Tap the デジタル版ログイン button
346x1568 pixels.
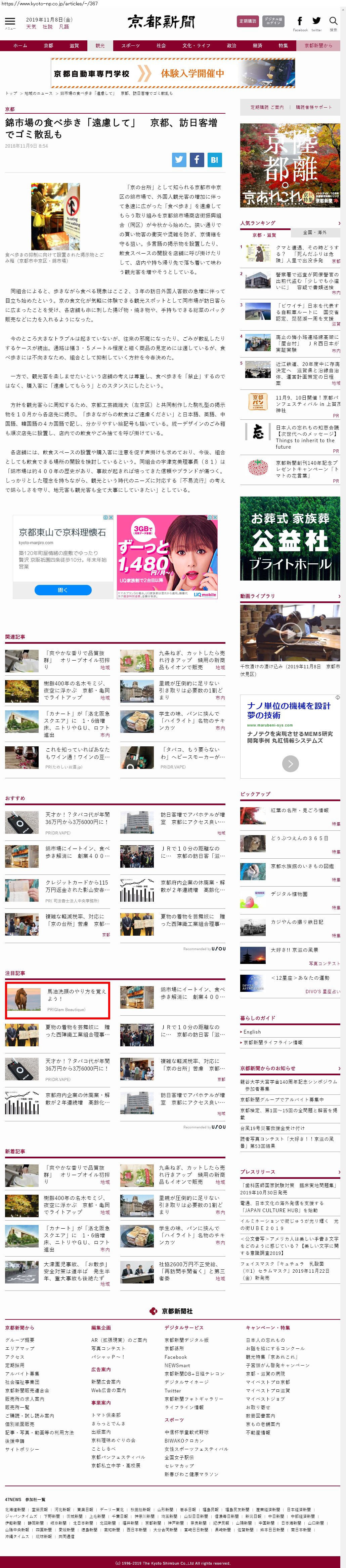click(273, 21)
